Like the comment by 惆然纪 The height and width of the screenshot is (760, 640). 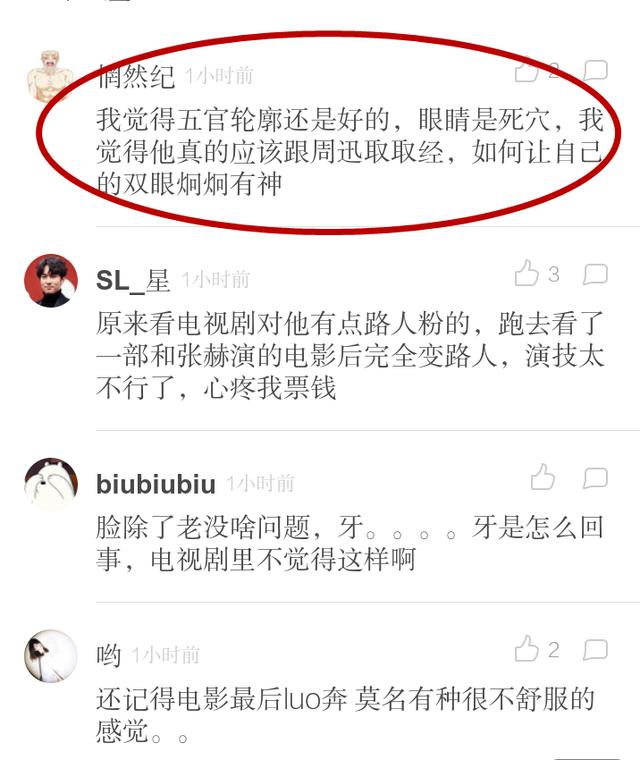(x=527, y=70)
